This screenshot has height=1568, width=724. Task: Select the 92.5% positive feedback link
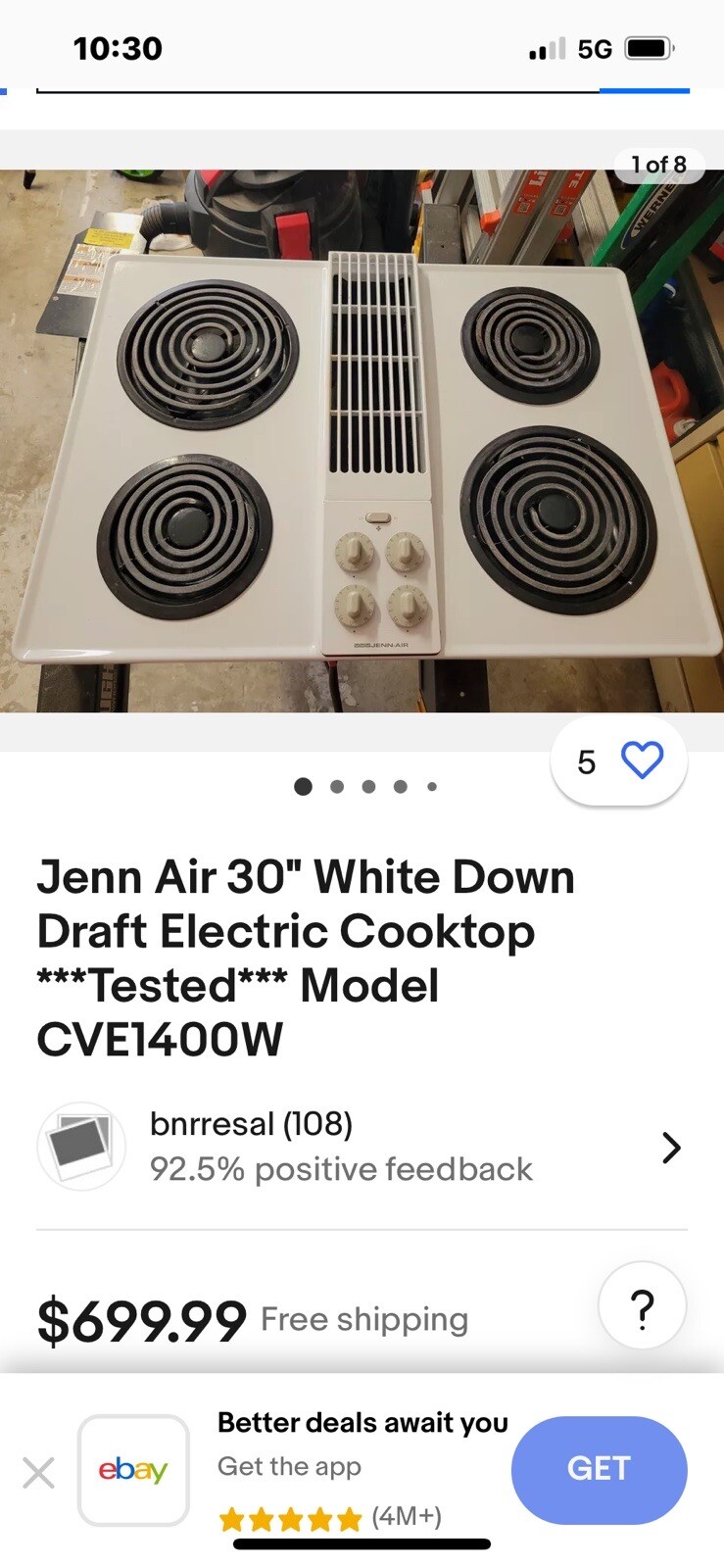point(341,1168)
